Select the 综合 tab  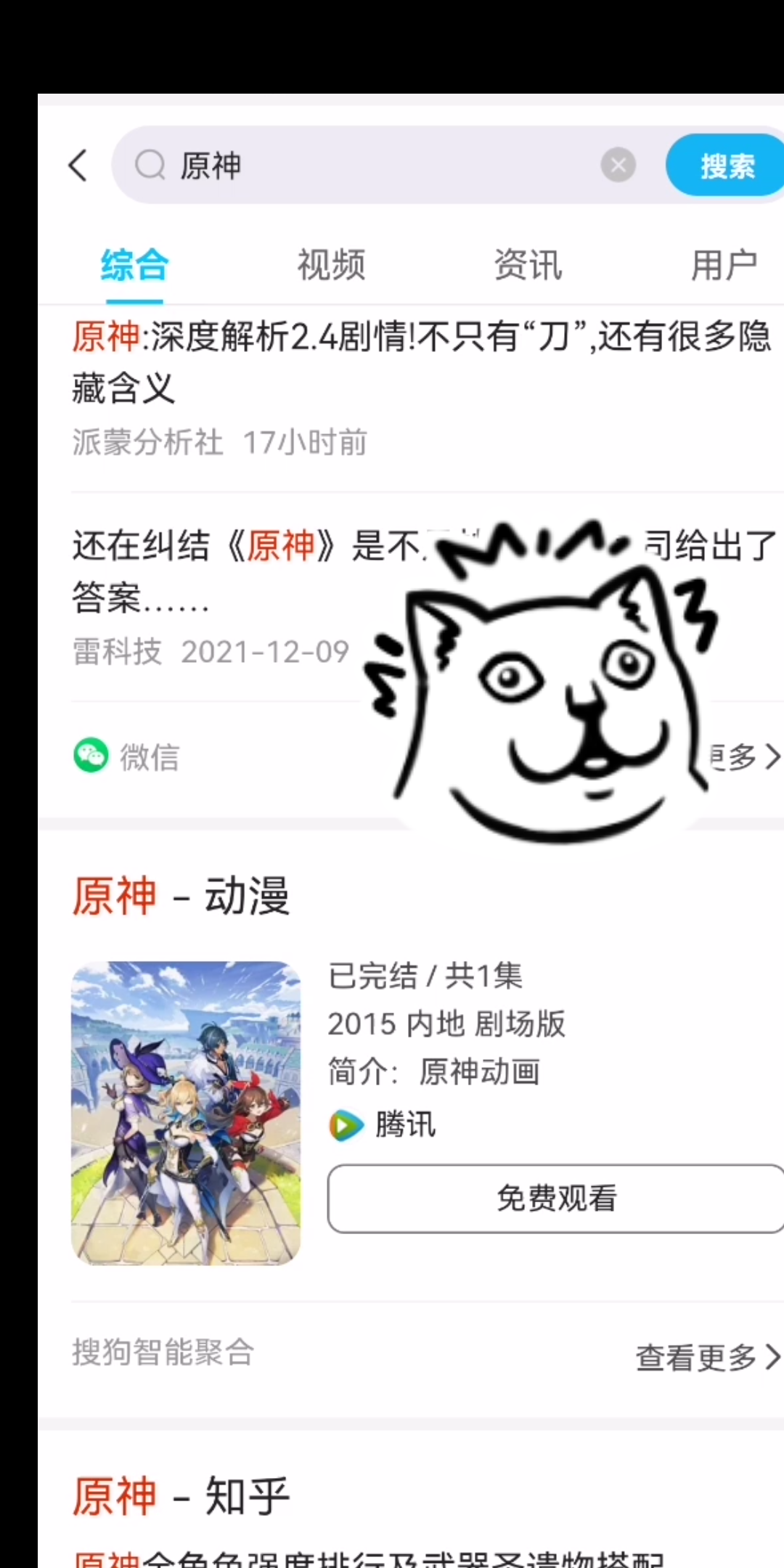134,264
